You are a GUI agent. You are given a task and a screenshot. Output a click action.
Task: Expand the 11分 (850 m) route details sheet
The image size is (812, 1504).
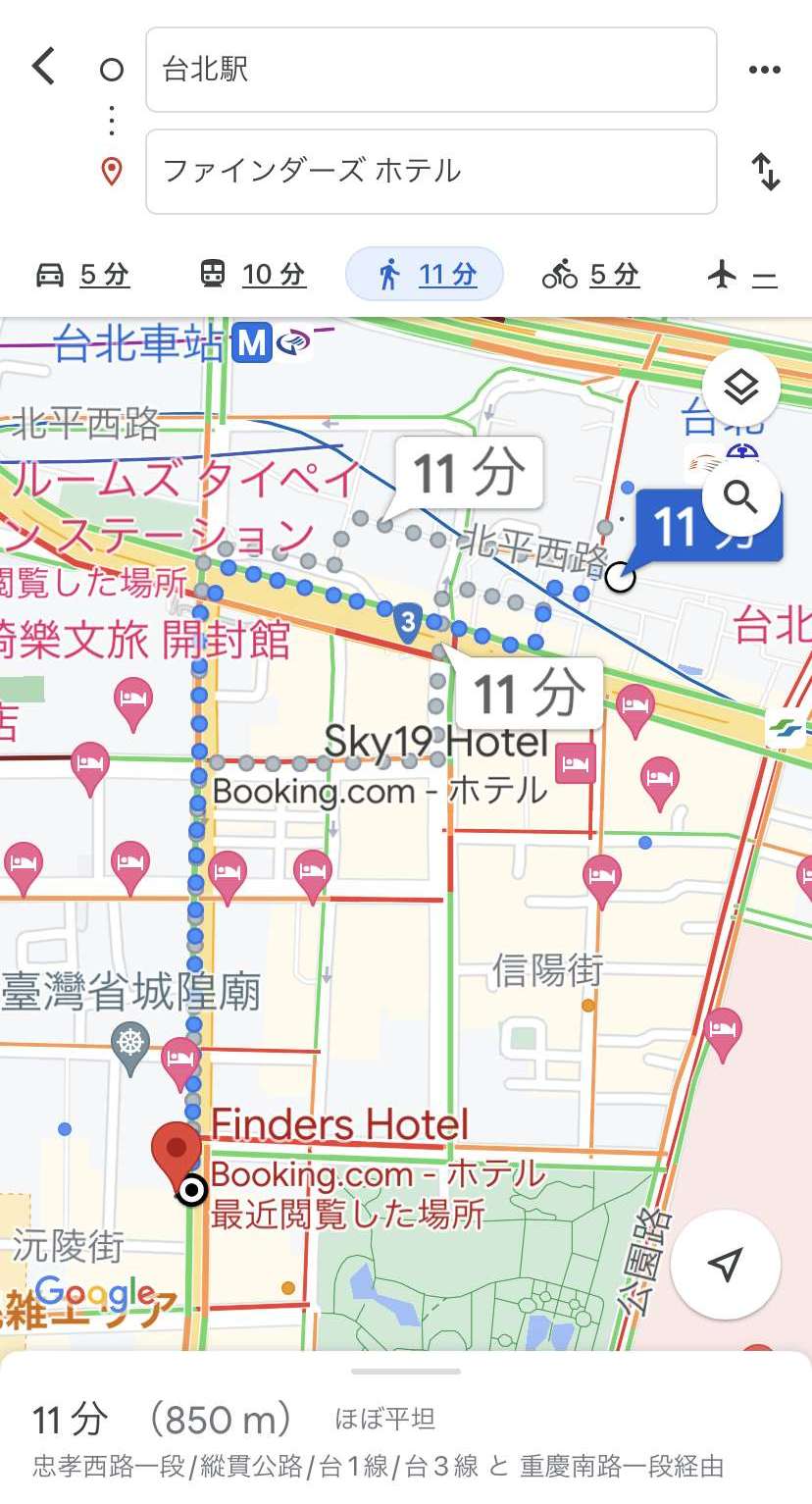tap(406, 1427)
